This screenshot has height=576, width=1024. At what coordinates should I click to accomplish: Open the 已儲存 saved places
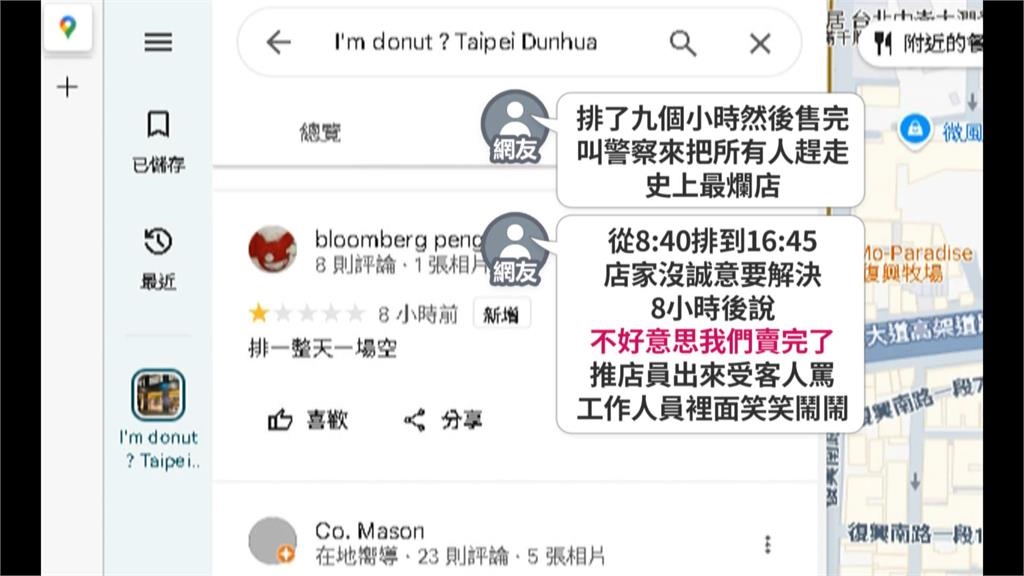click(158, 141)
